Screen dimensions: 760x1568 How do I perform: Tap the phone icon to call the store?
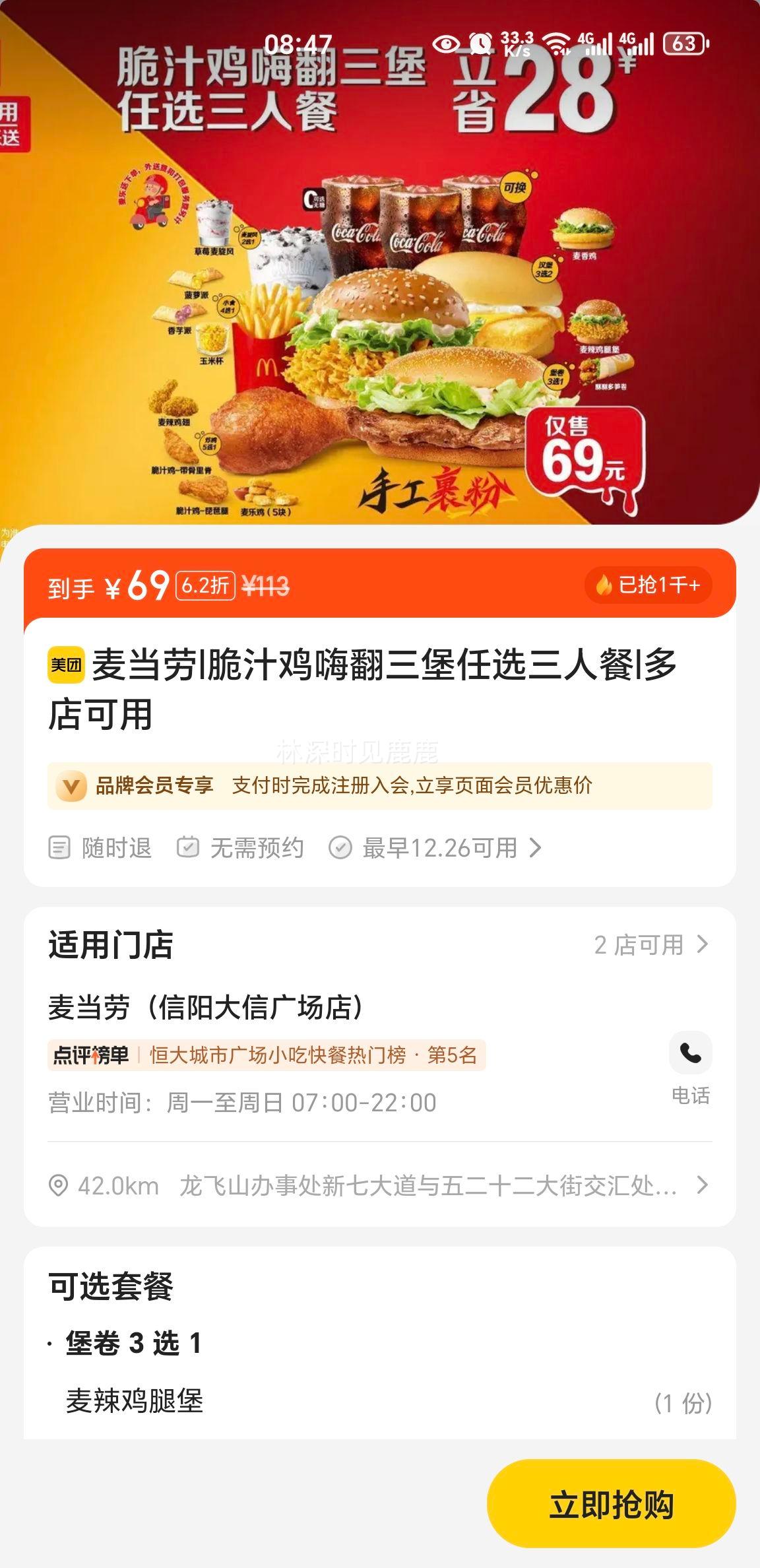click(x=690, y=1054)
